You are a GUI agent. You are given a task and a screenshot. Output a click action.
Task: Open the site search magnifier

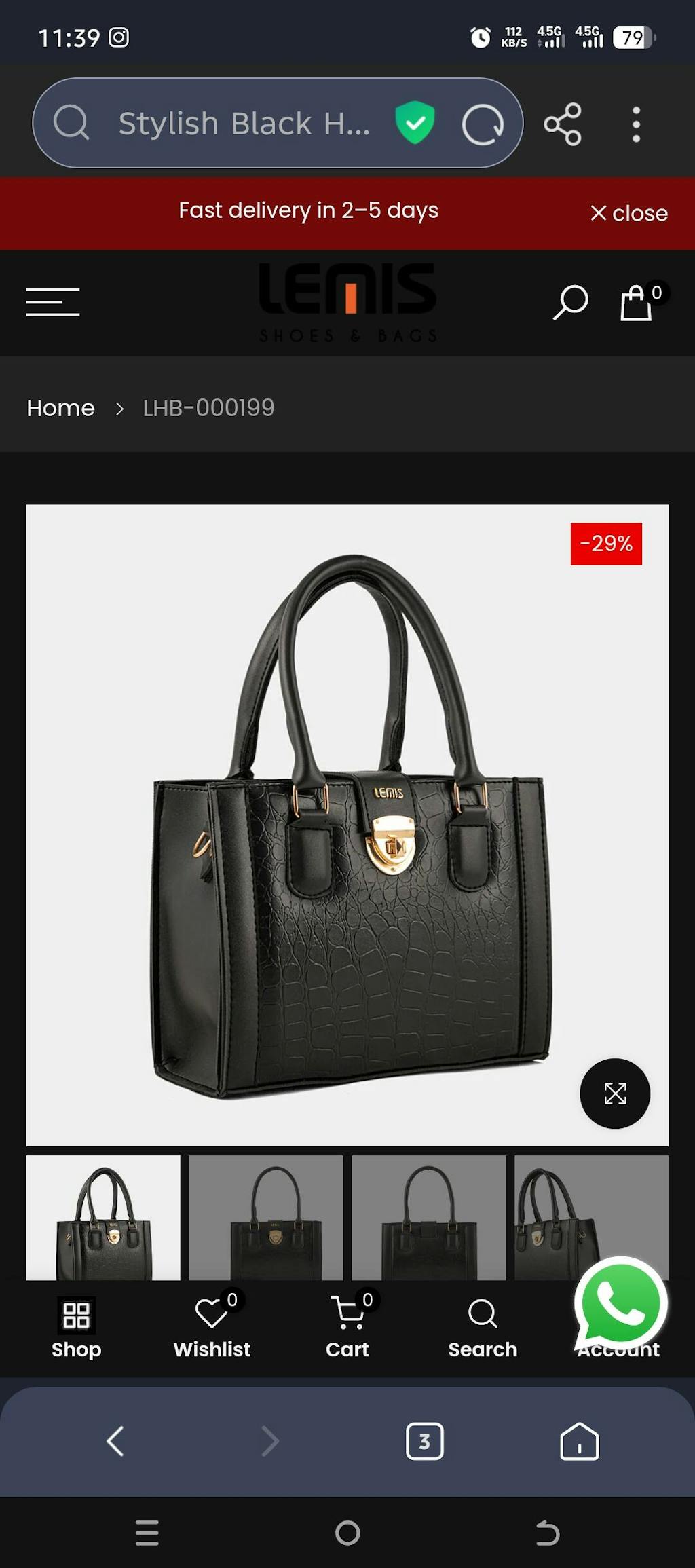click(x=570, y=302)
